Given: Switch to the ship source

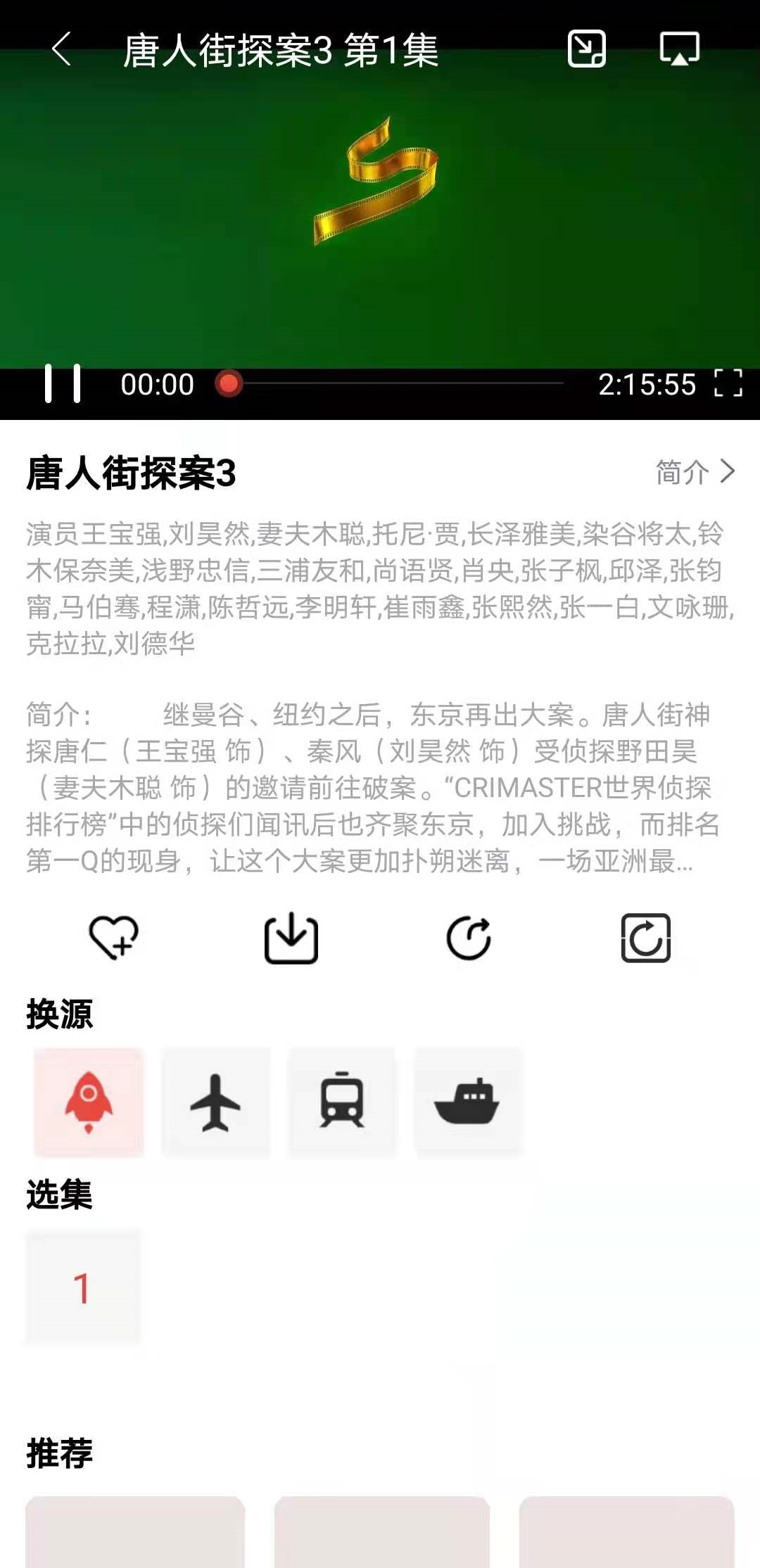Looking at the screenshot, I should click(468, 1102).
